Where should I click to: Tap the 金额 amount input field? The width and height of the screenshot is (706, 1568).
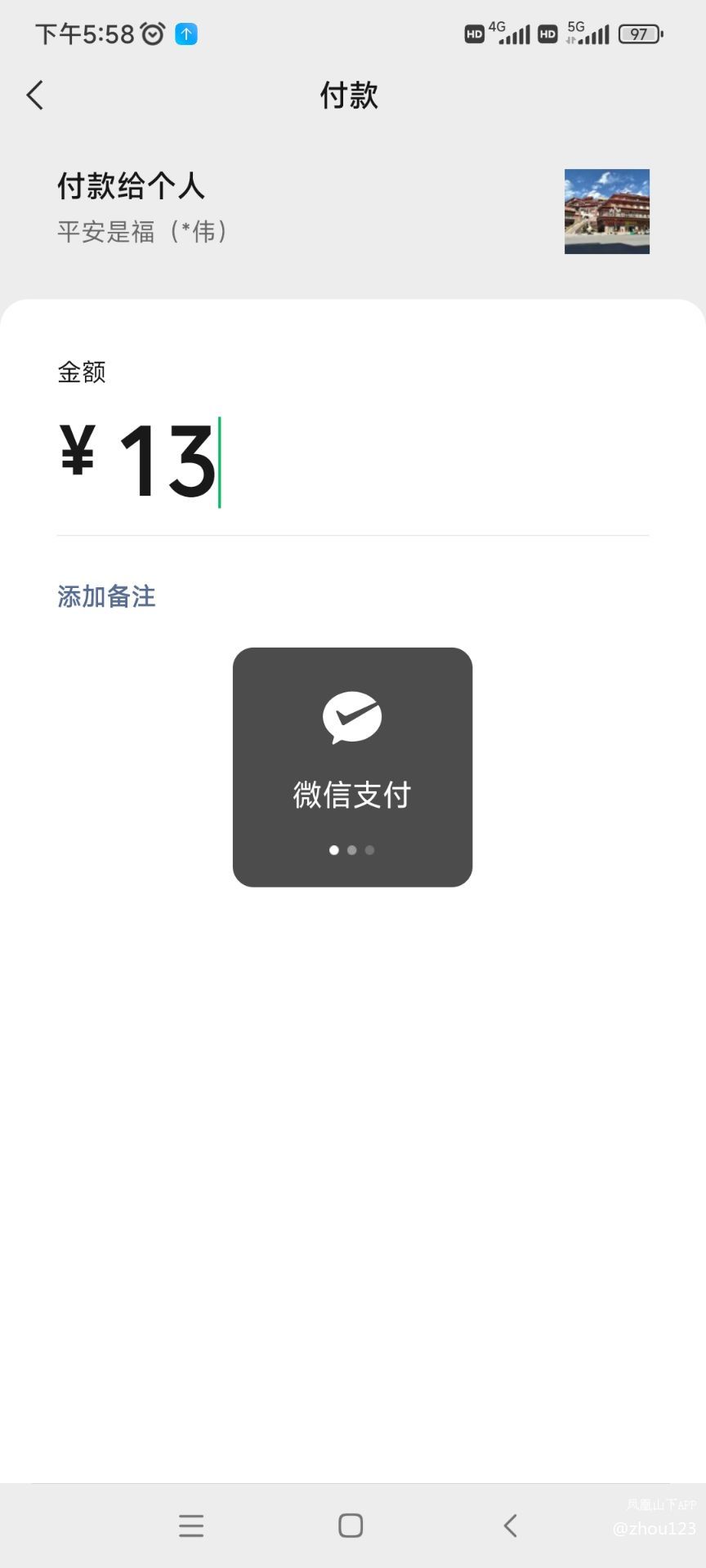(351, 462)
